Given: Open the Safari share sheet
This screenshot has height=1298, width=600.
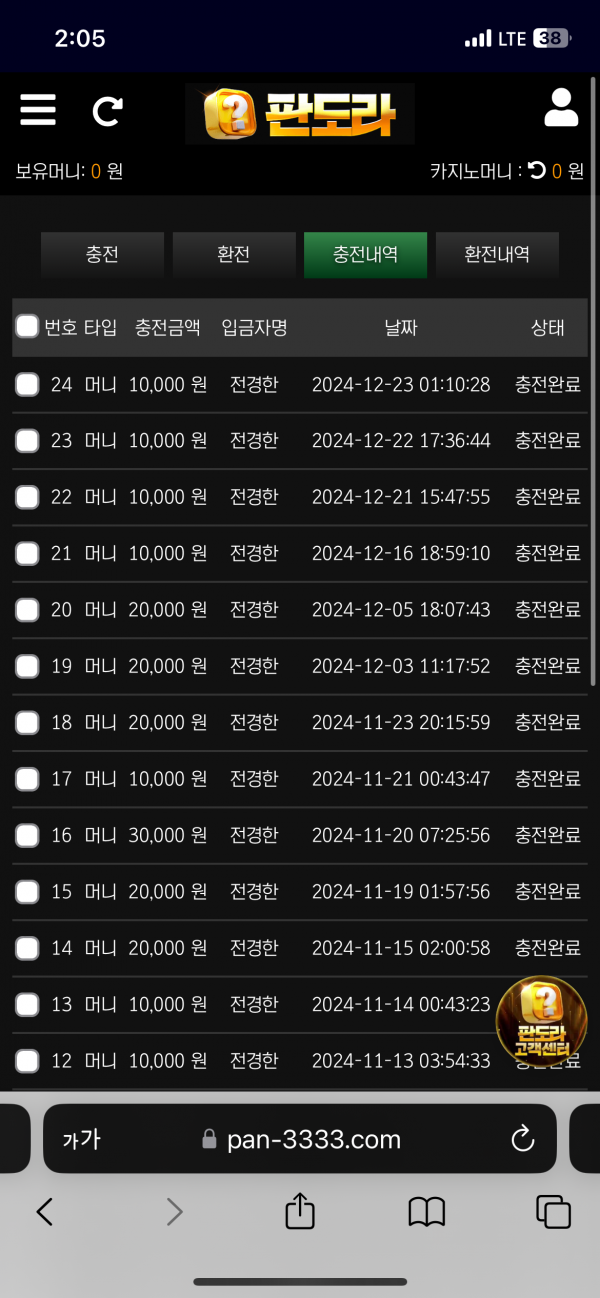Looking at the screenshot, I should click(300, 1212).
